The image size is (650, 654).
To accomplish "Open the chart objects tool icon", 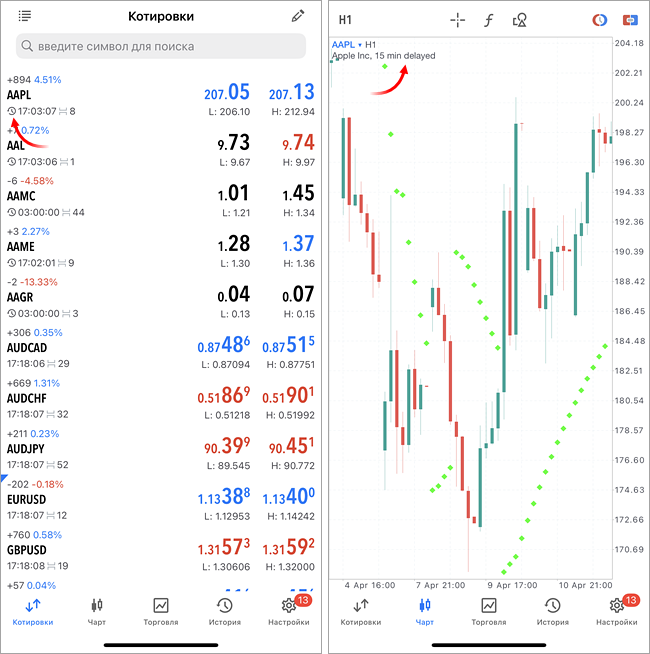I will click(519, 19).
